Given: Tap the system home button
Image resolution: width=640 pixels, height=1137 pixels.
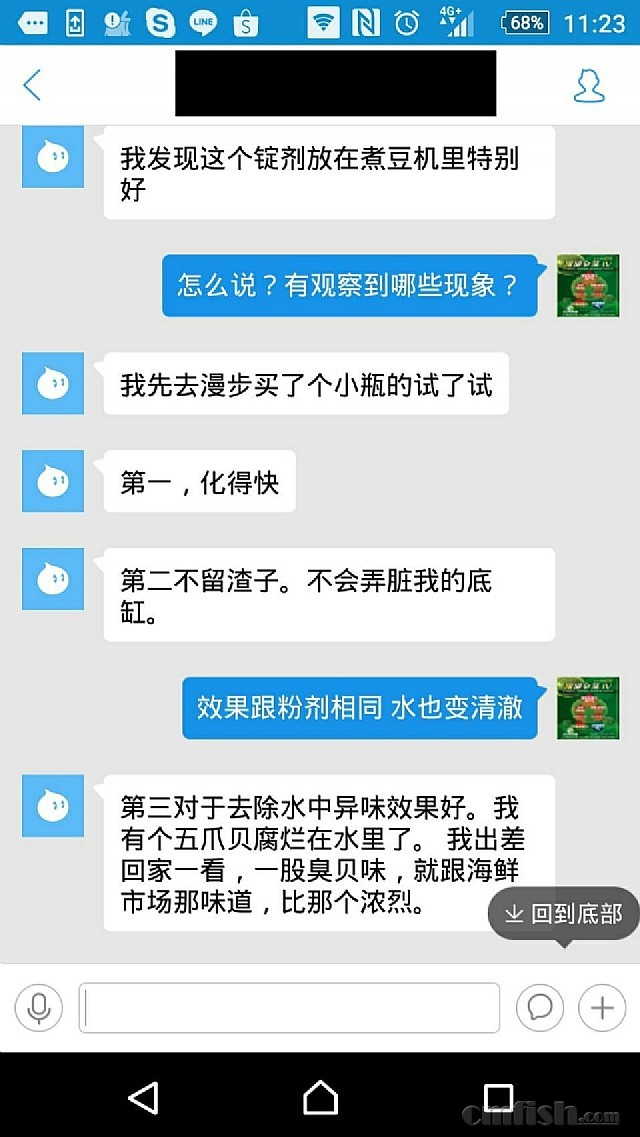Looking at the screenshot, I should pyautogui.click(x=320, y=1097).
